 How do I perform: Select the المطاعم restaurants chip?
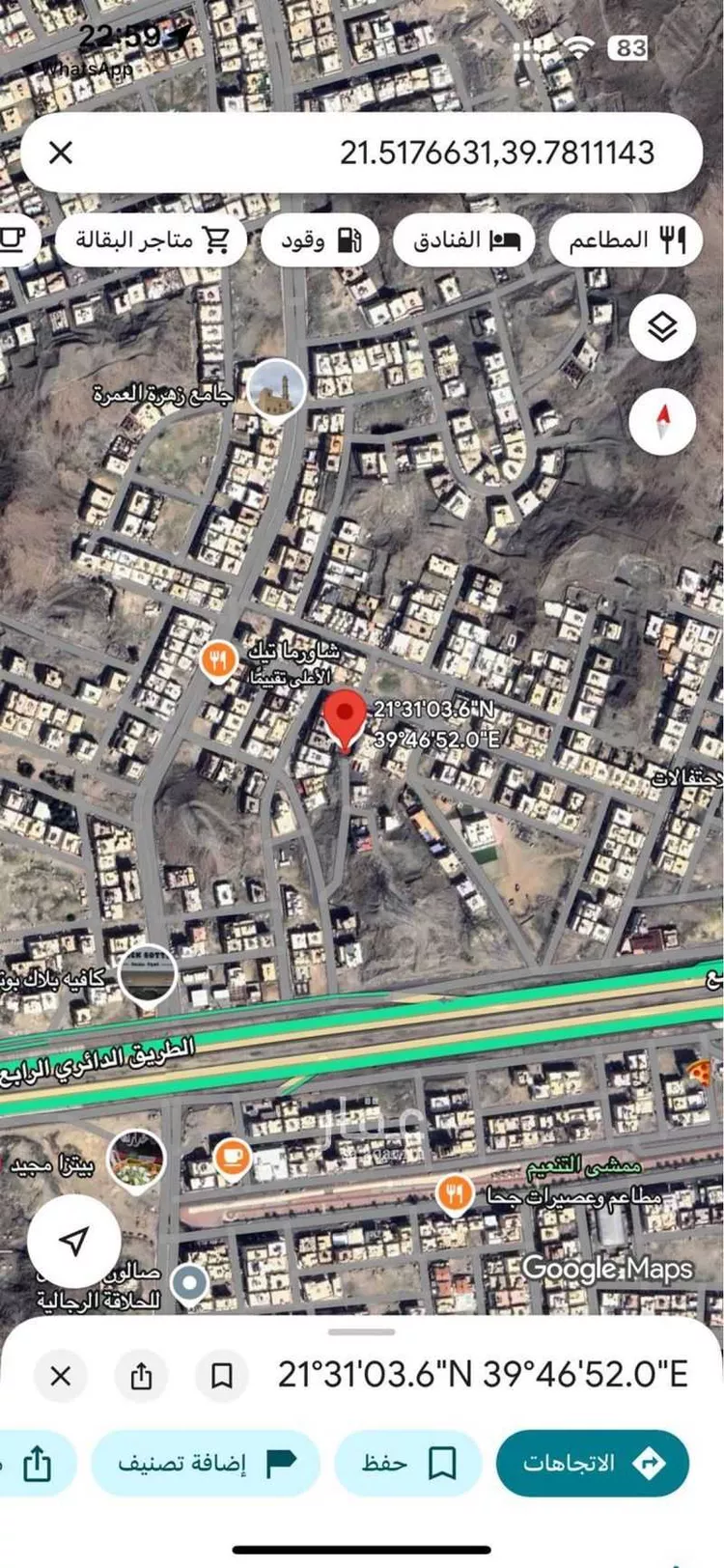tap(625, 239)
